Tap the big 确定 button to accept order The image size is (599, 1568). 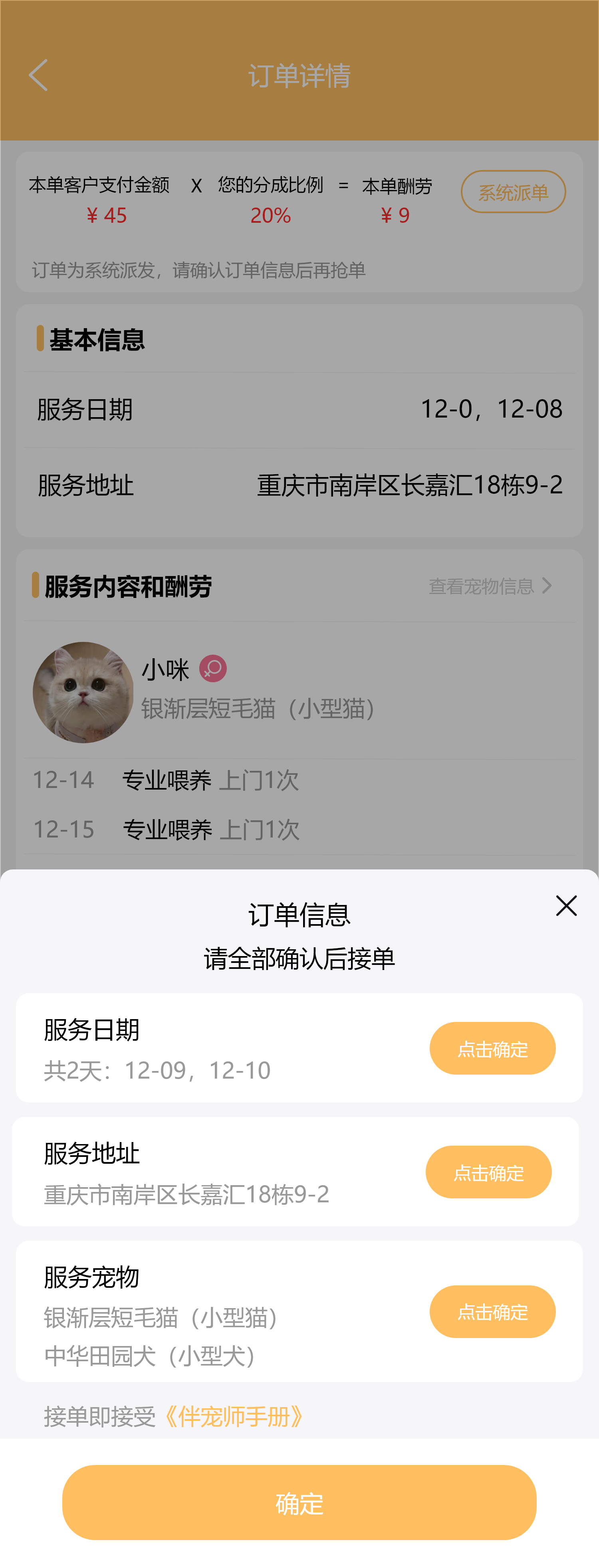pos(299,1502)
